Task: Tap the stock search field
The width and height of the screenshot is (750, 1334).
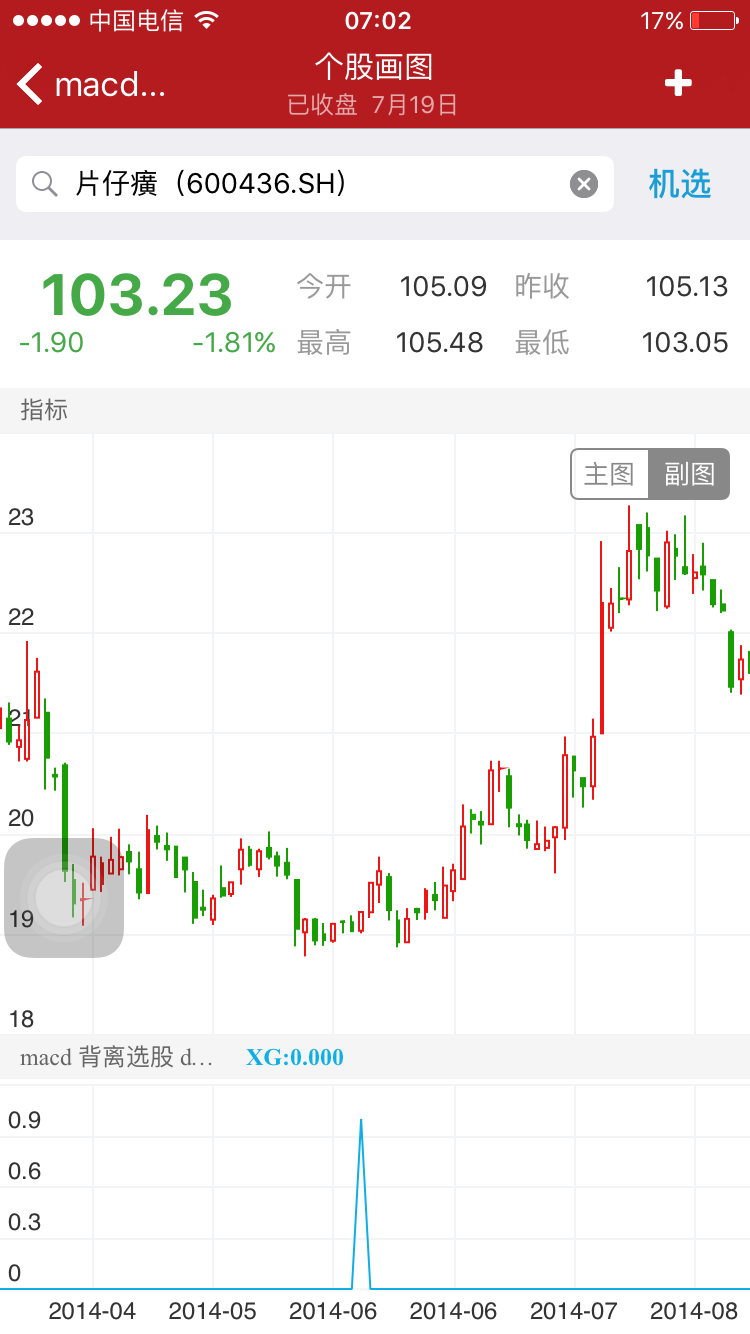Action: 300,184
